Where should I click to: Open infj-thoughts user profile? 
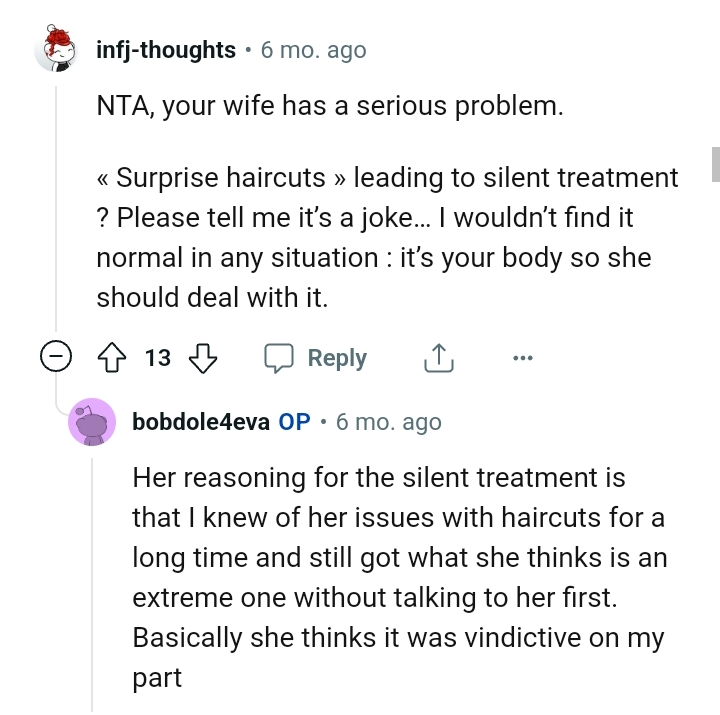(x=166, y=50)
